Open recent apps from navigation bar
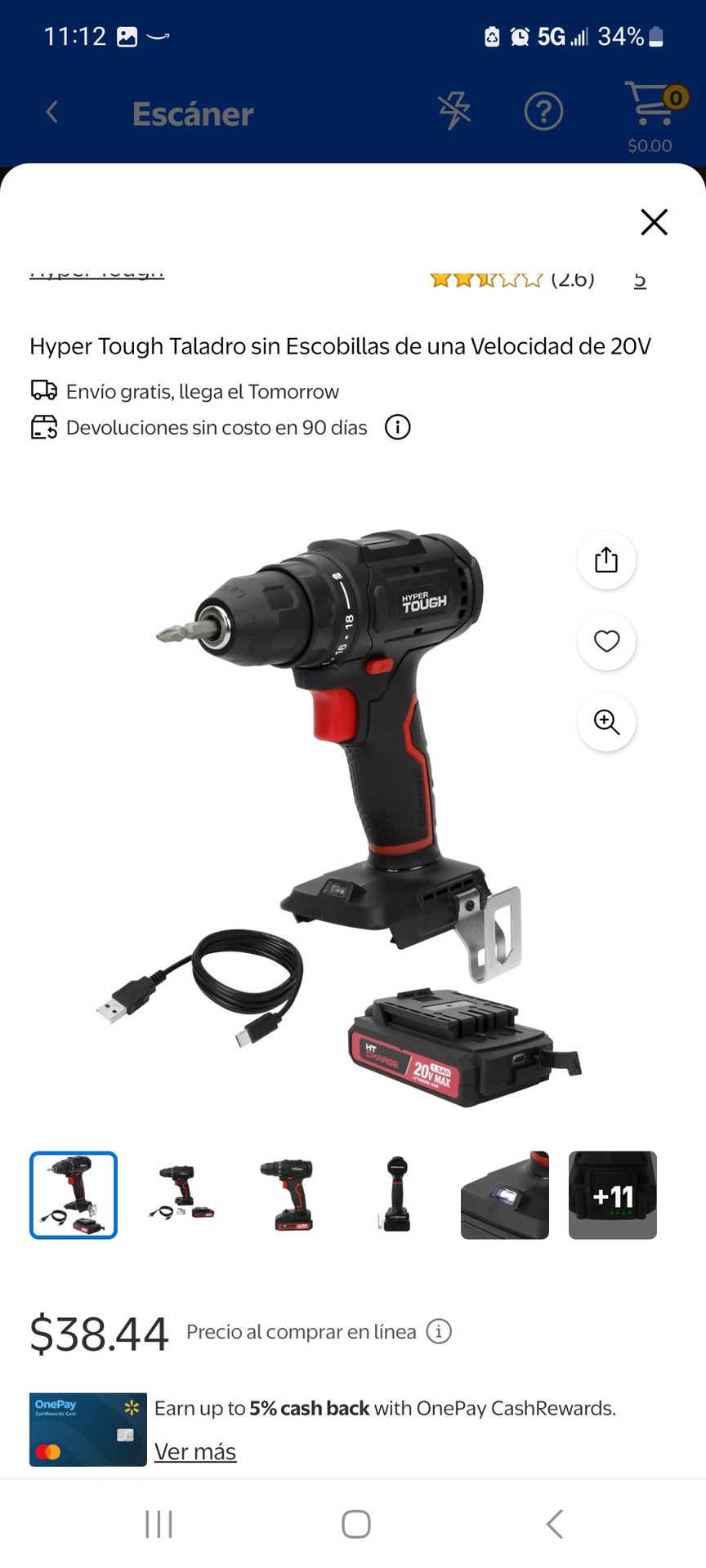 click(159, 1524)
